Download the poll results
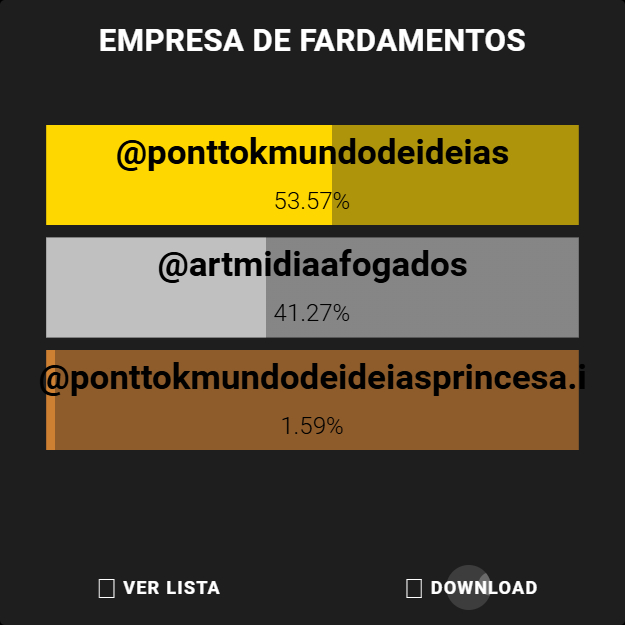 (x=472, y=588)
